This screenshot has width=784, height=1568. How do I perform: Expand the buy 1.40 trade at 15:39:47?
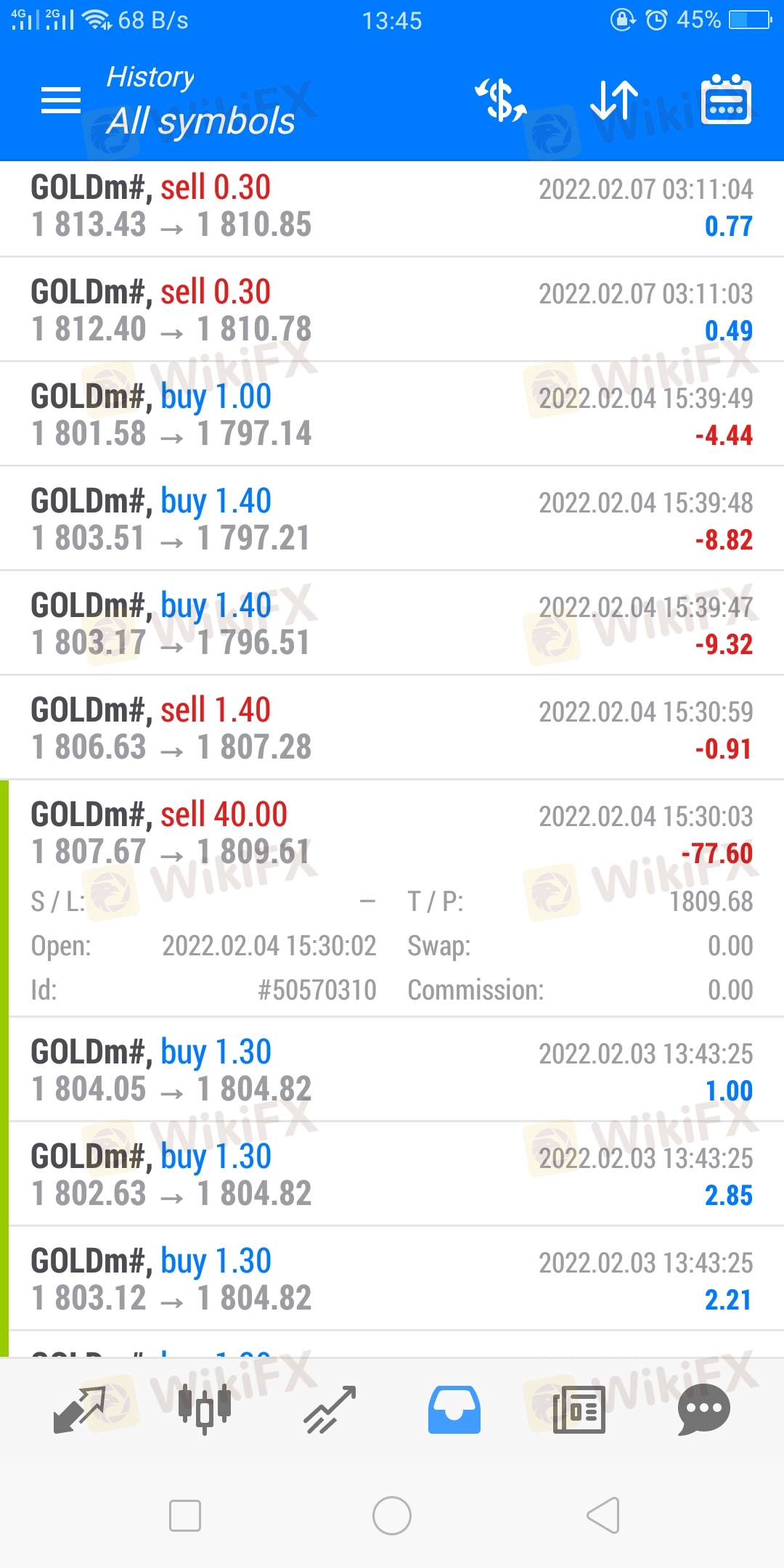click(x=392, y=624)
